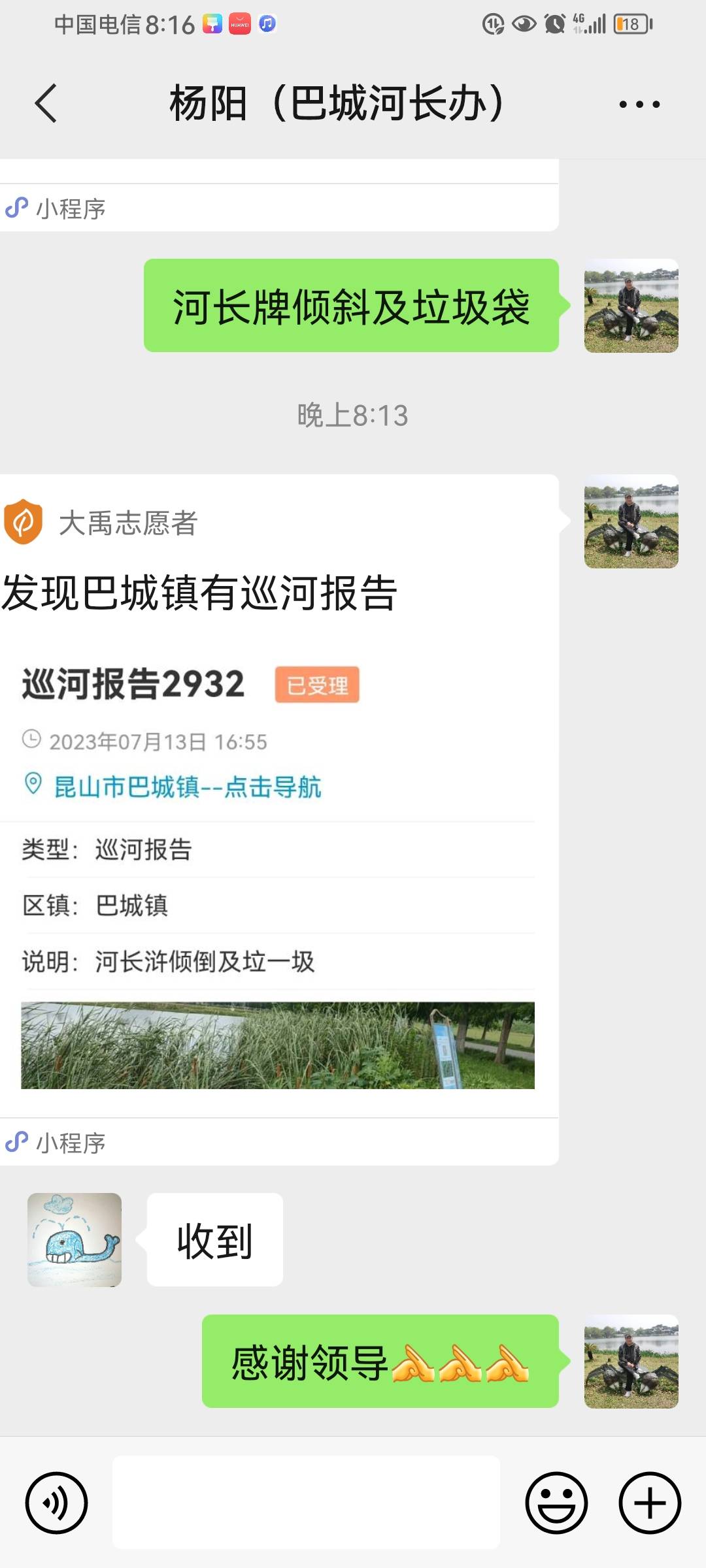The height and width of the screenshot is (1568, 706).
Task: View the whale avatar contact profile
Action: click(75, 1239)
